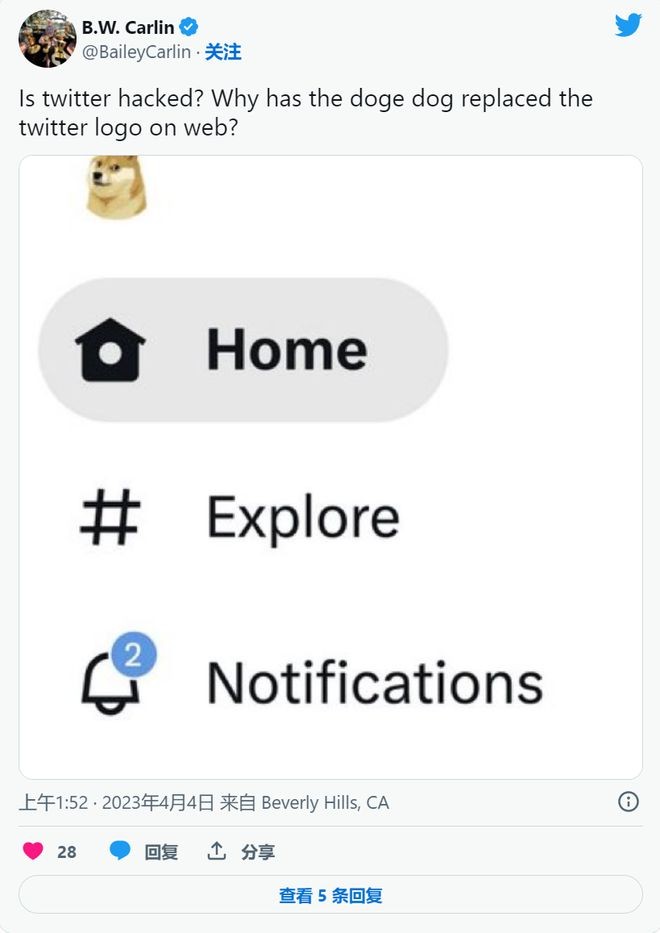Open the attached doge screenshot image

[330, 467]
